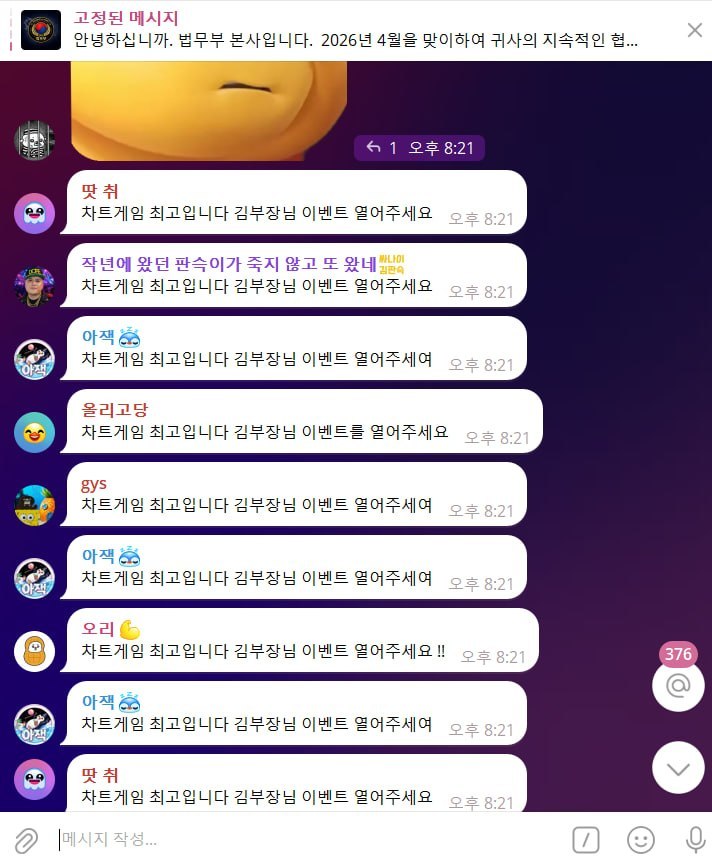View 올리고당's profile picture

tap(35, 432)
